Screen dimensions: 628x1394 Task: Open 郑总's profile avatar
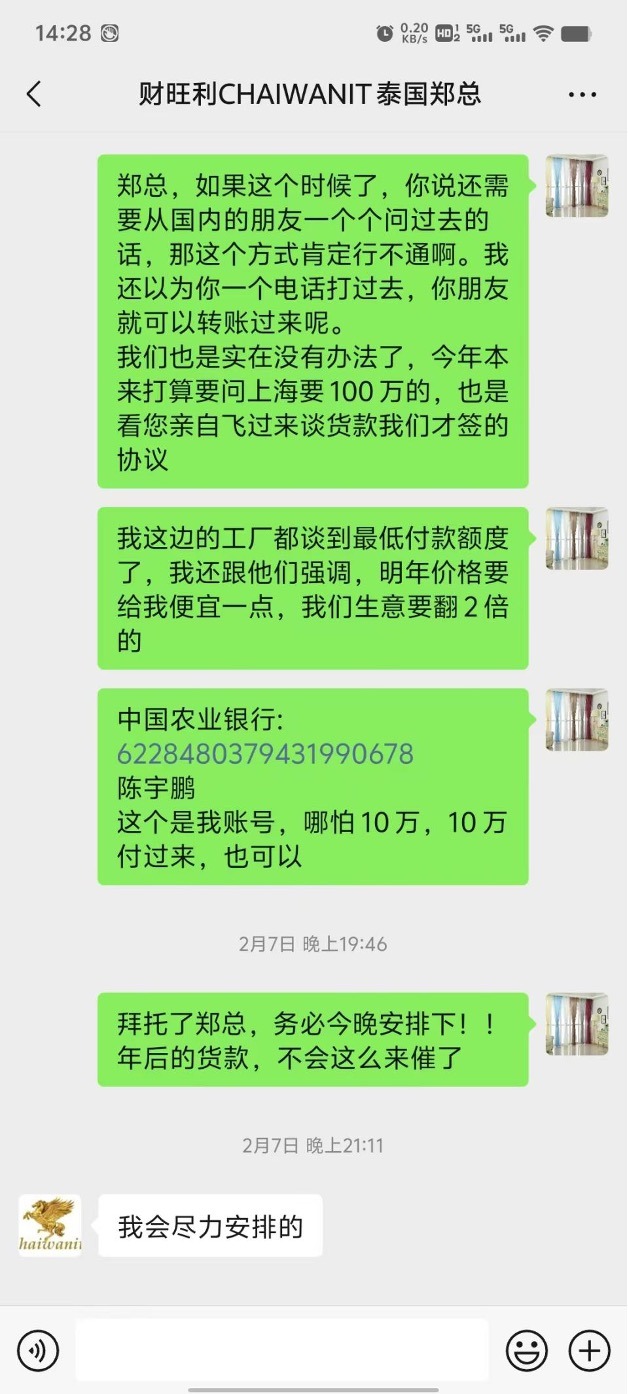[x=50, y=1226]
